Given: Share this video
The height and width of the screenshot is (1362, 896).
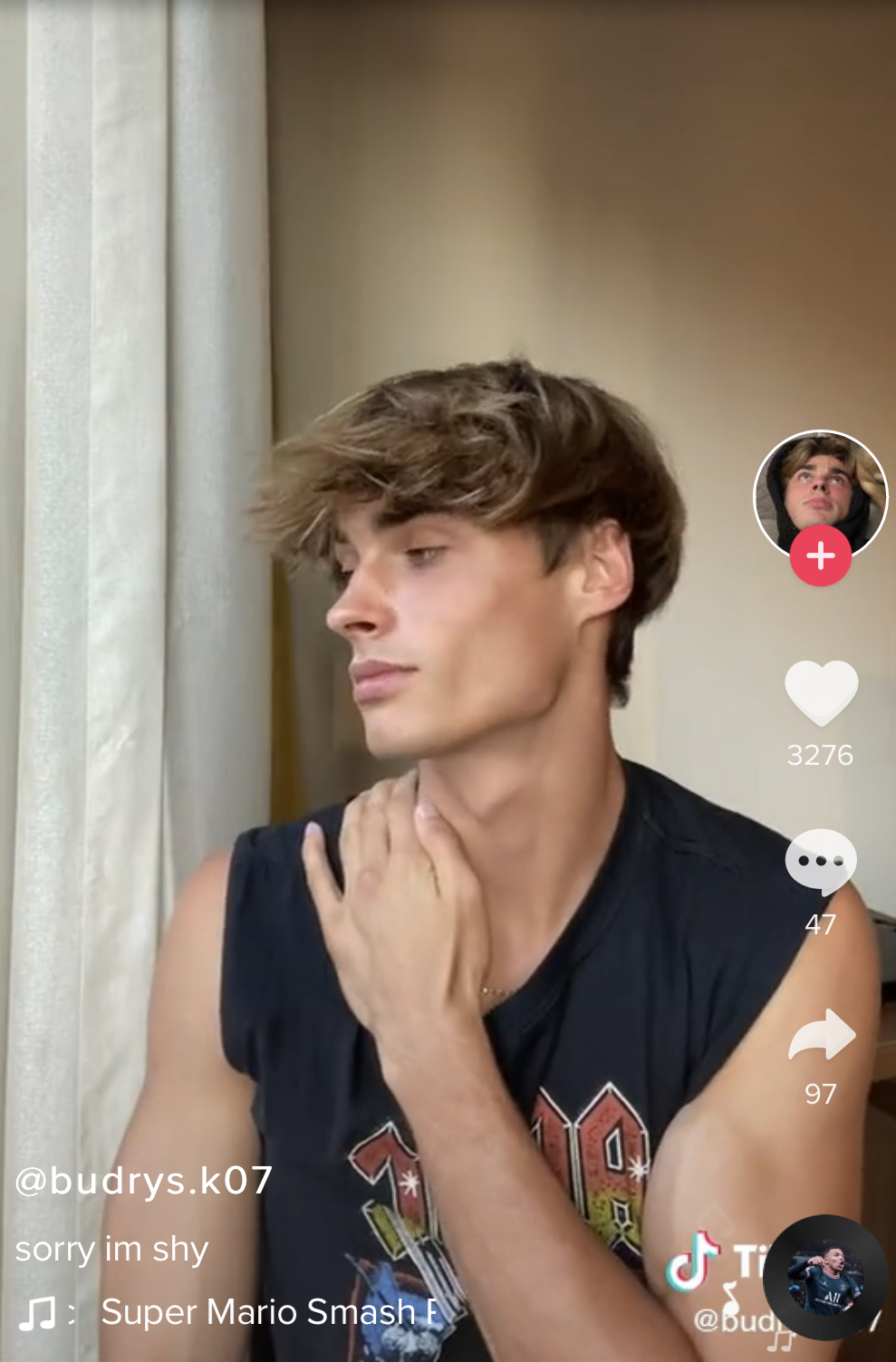Looking at the screenshot, I should click(x=821, y=1035).
